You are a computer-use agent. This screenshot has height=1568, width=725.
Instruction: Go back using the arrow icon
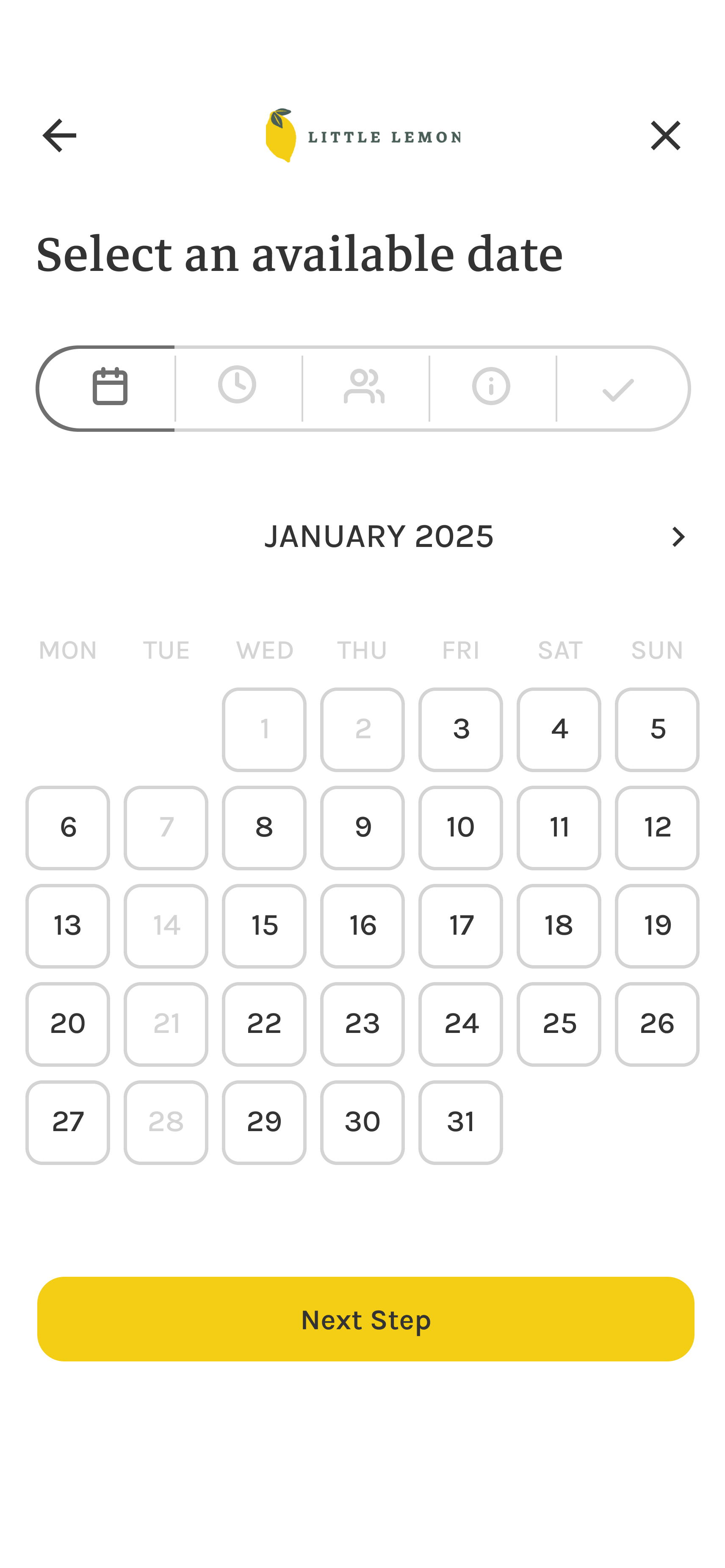[59, 135]
